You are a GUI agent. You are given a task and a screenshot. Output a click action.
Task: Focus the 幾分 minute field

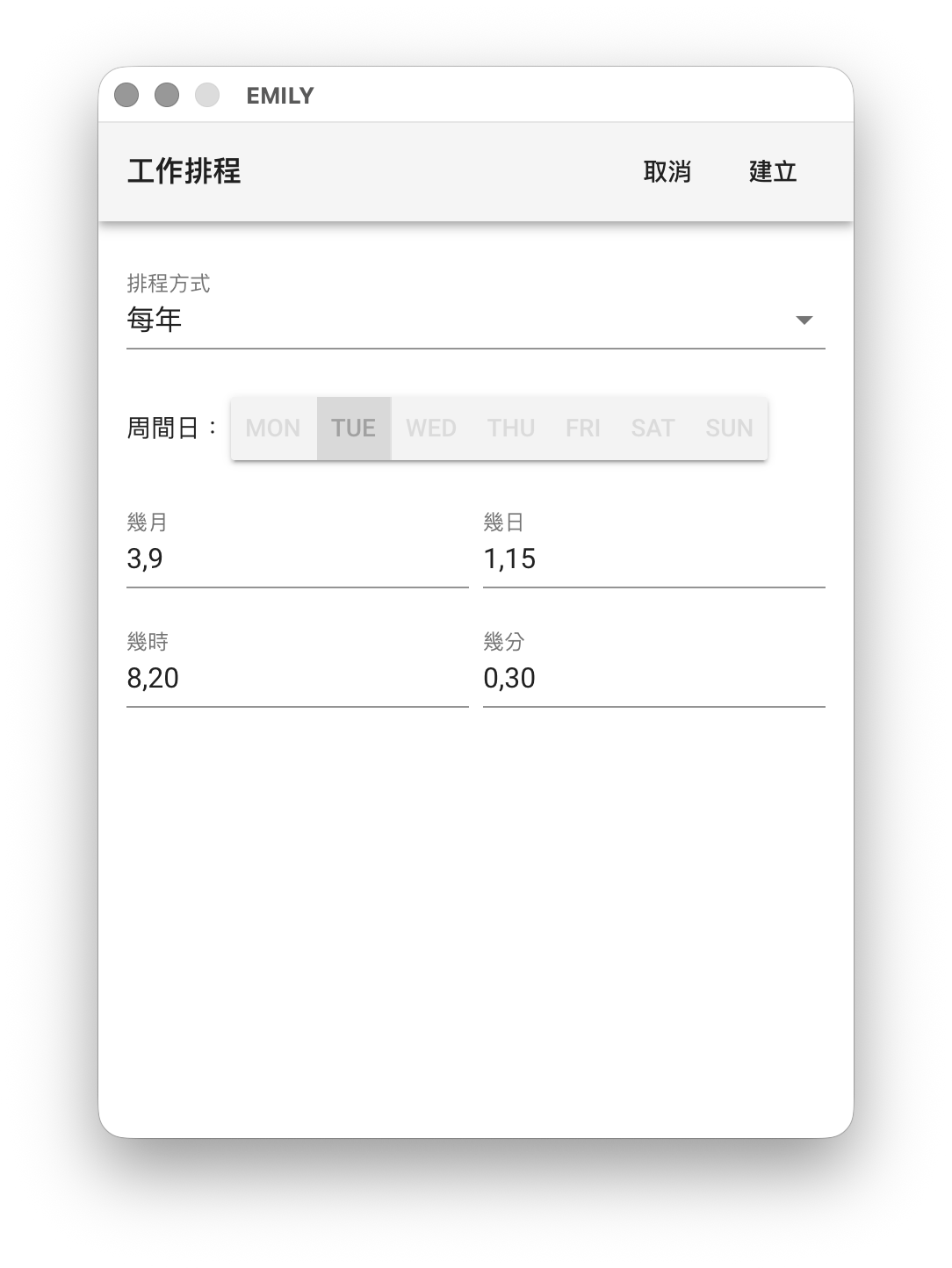point(653,679)
